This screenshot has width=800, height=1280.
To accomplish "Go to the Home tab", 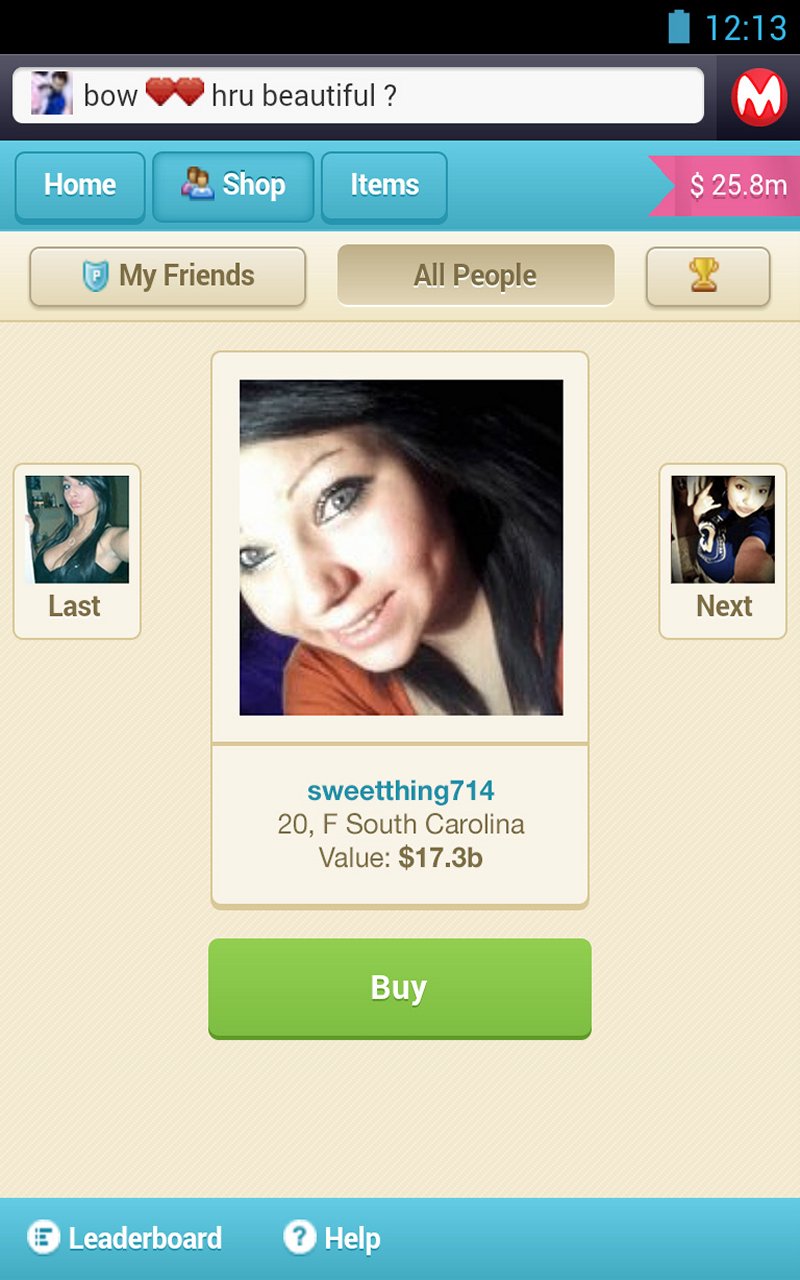I will click(x=80, y=186).
